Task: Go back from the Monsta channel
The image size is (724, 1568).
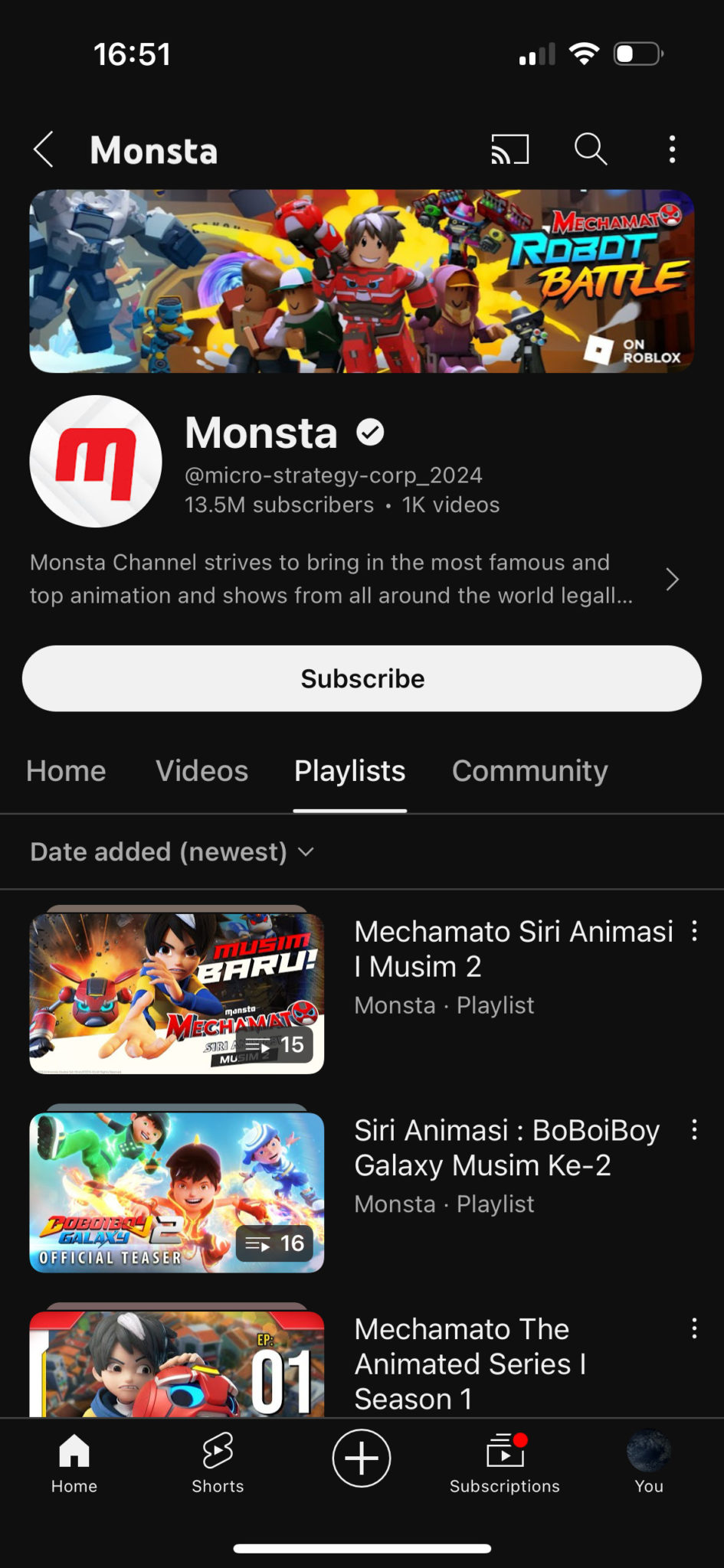Action: click(x=44, y=149)
